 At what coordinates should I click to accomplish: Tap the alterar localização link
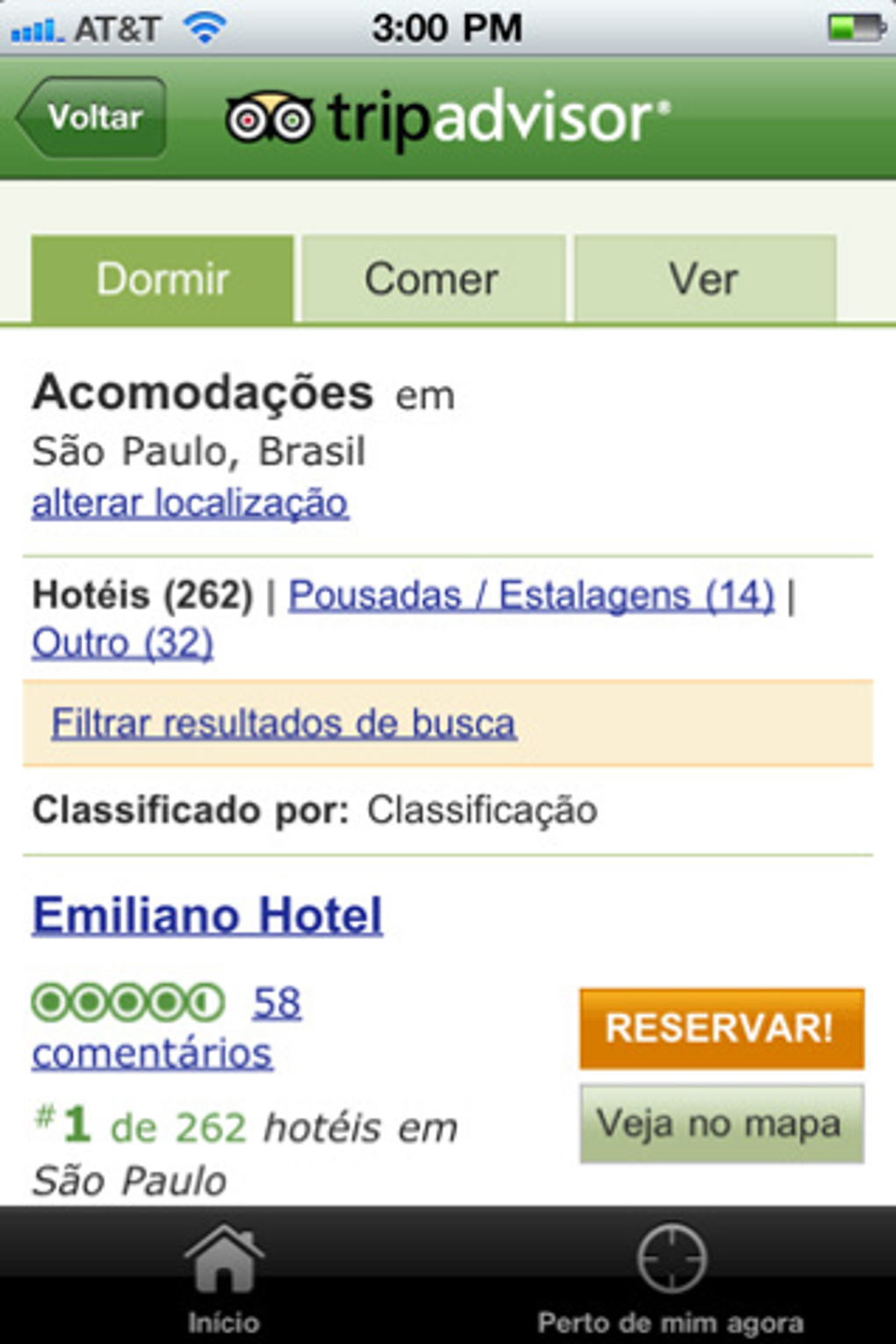tap(190, 503)
